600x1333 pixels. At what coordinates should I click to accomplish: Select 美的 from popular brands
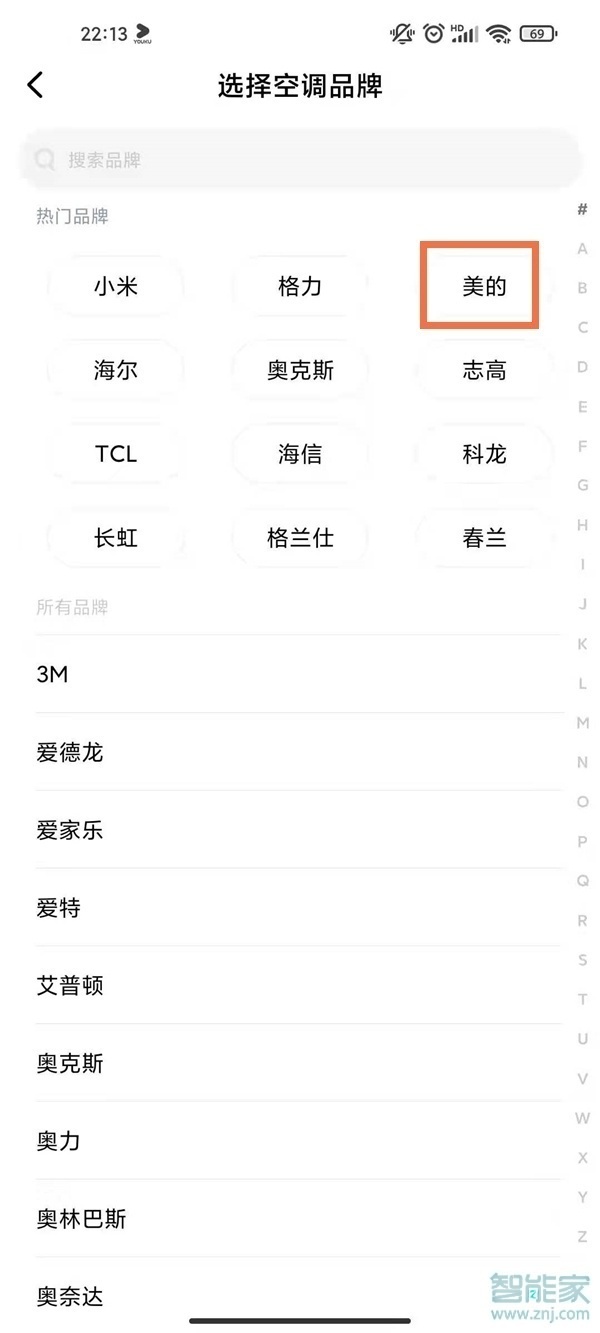(484, 287)
